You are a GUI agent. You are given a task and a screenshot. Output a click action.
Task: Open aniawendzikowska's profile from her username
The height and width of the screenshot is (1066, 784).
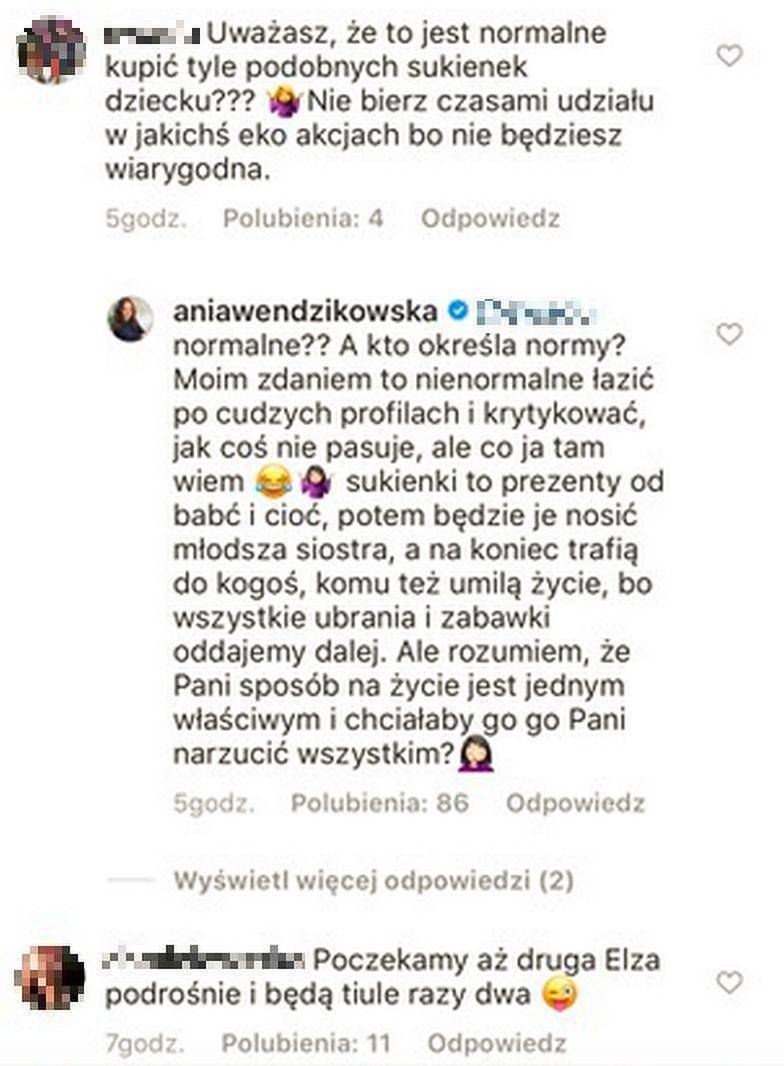[x=305, y=312]
